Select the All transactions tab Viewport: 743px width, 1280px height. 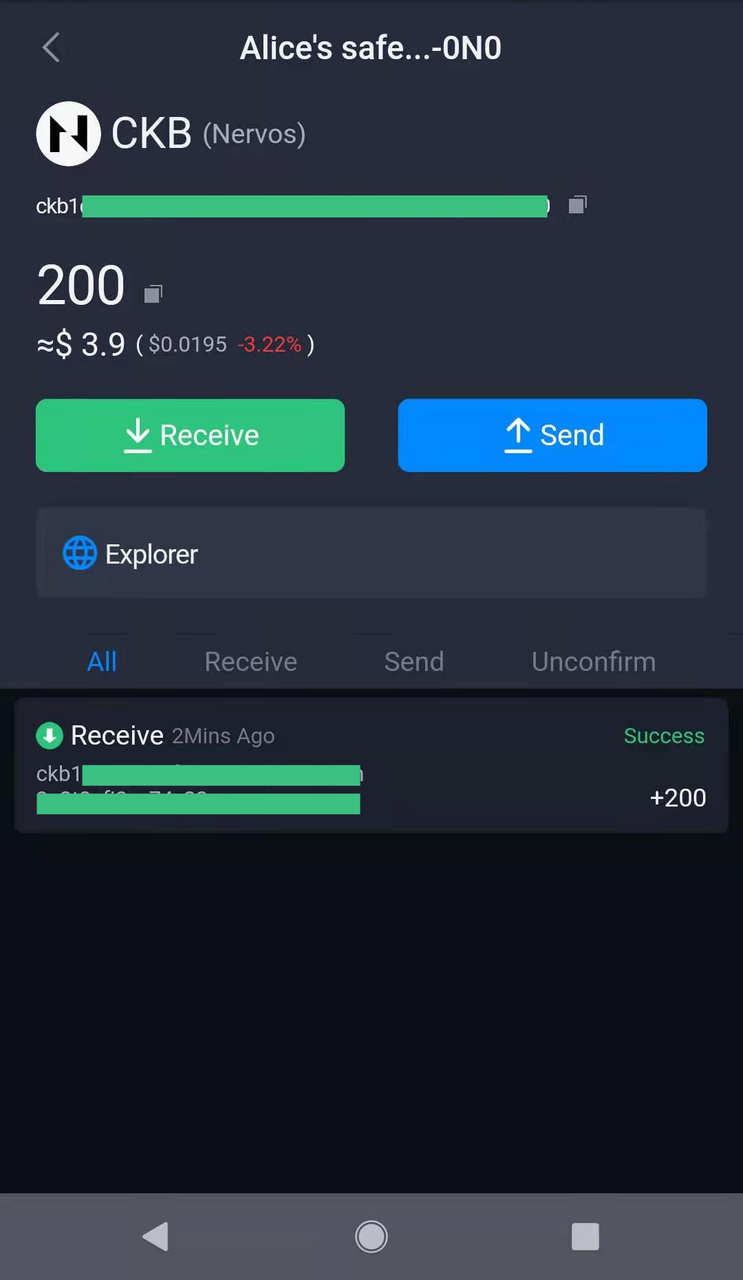(x=102, y=661)
